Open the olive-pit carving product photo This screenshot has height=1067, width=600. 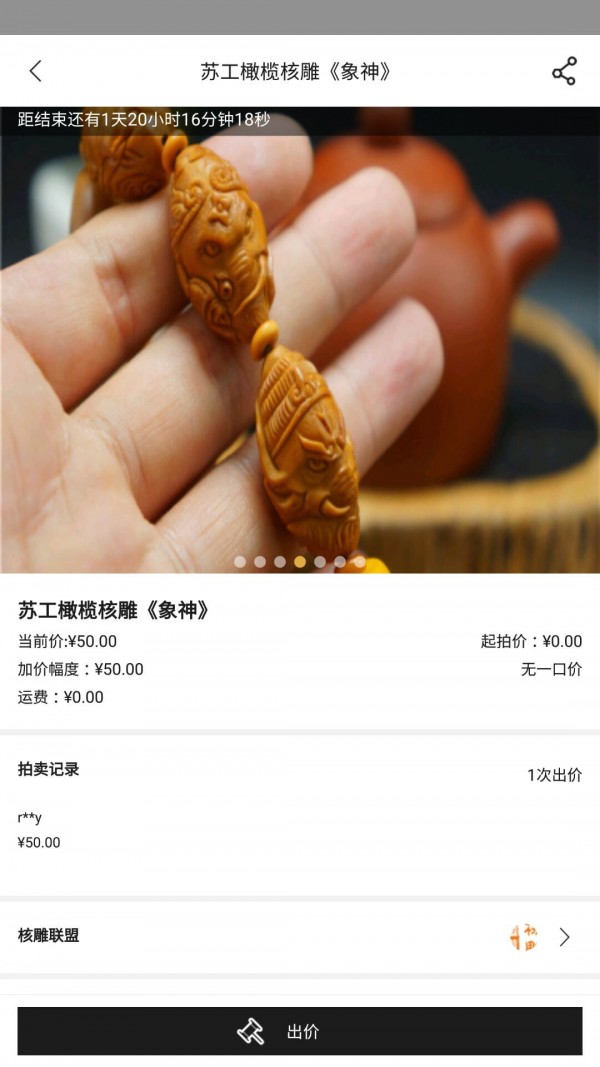click(300, 340)
